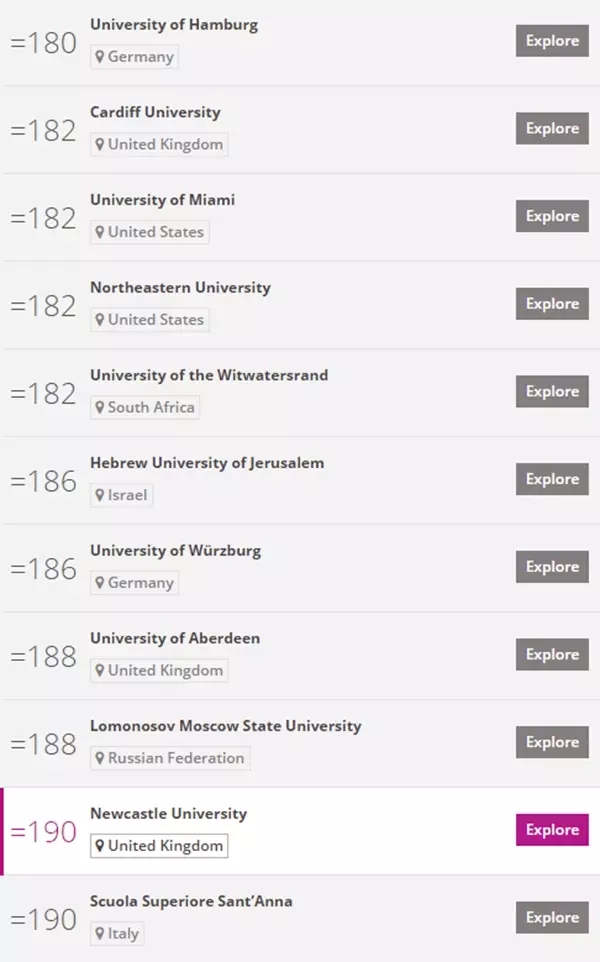Image resolution: width=600 pixels, height=962 pixels.
Task: Open Explore next to Cardiff University
Action: coord(552,128)
